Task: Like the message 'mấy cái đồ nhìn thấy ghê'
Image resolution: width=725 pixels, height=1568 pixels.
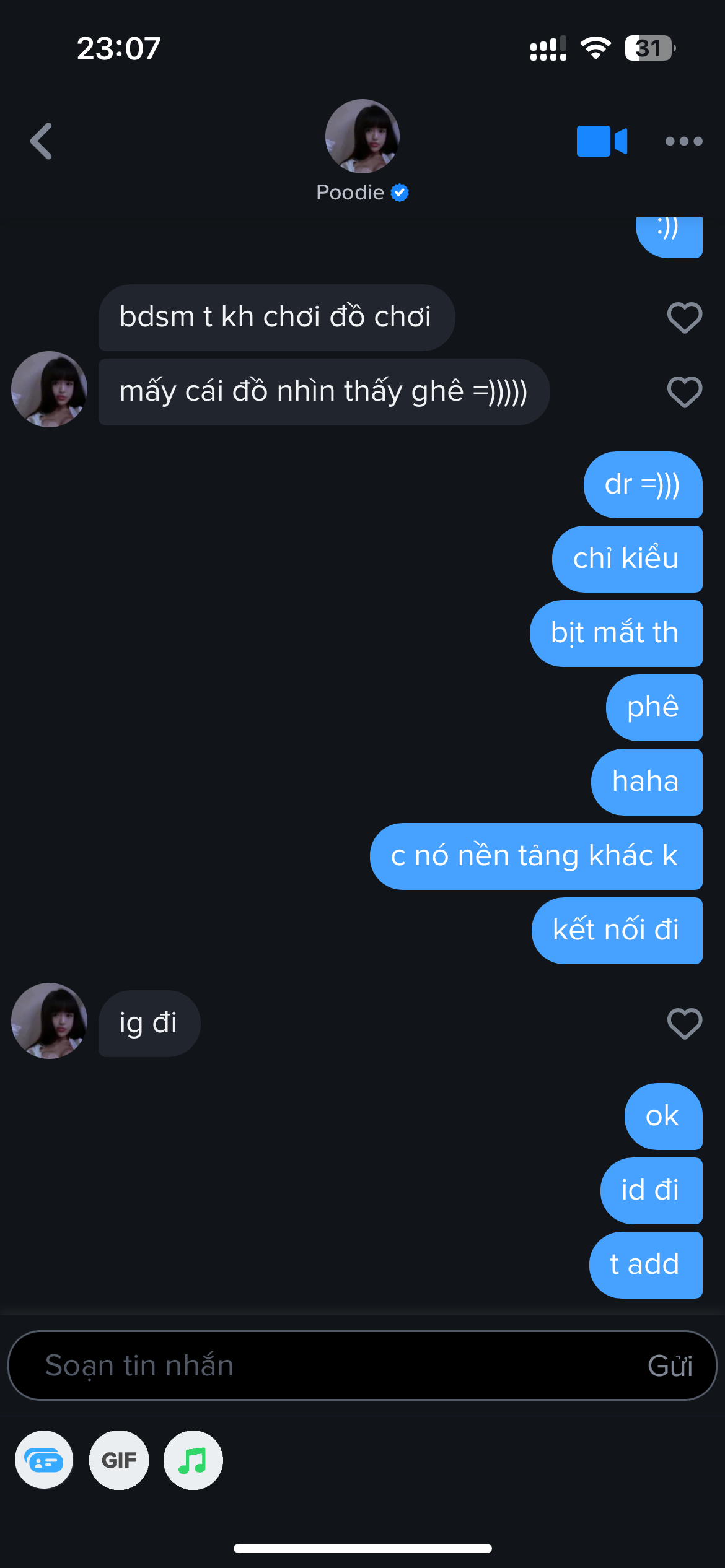Action: [x=684, y=392]
